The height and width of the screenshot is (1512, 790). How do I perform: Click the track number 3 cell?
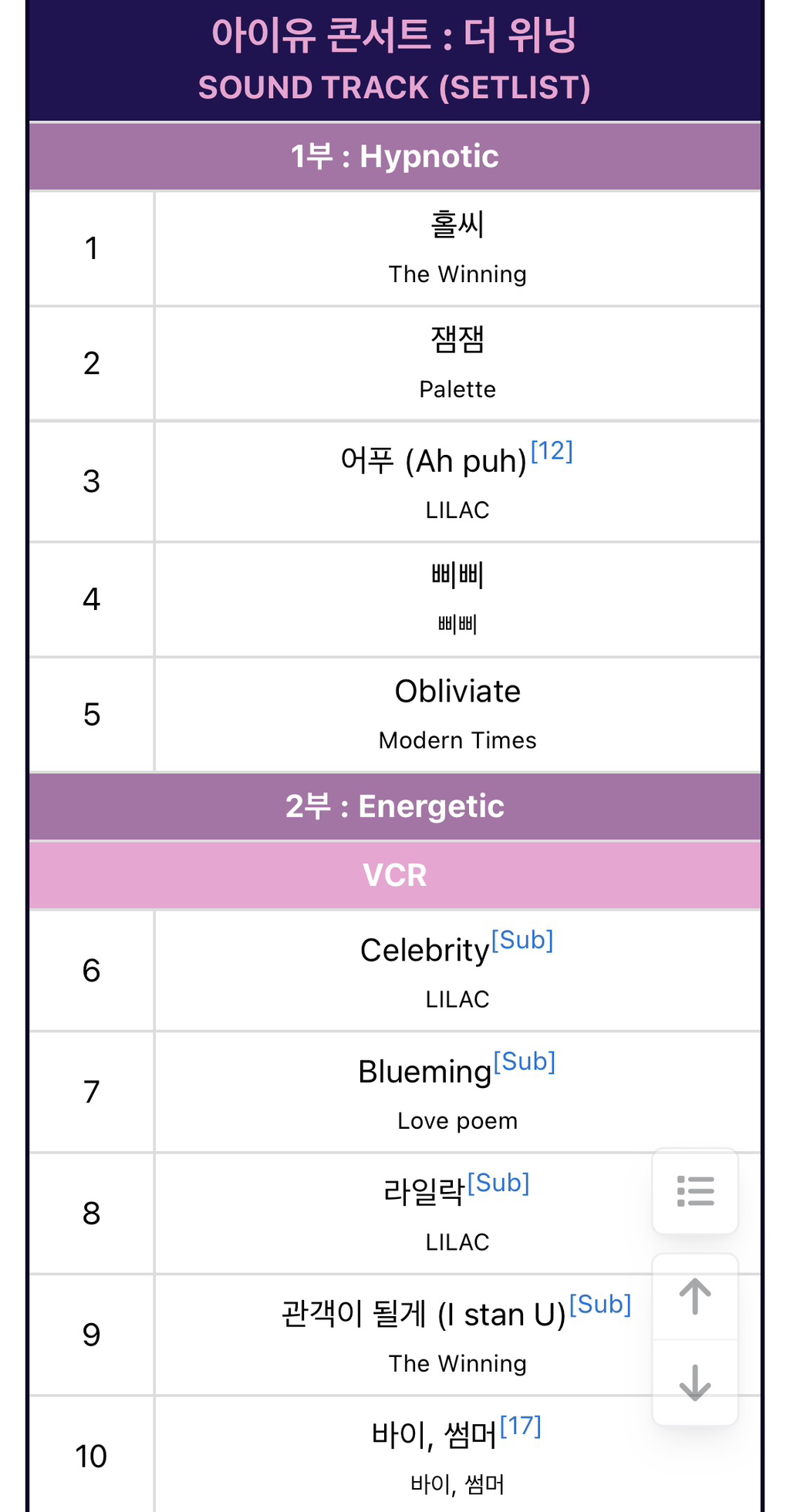91,481
